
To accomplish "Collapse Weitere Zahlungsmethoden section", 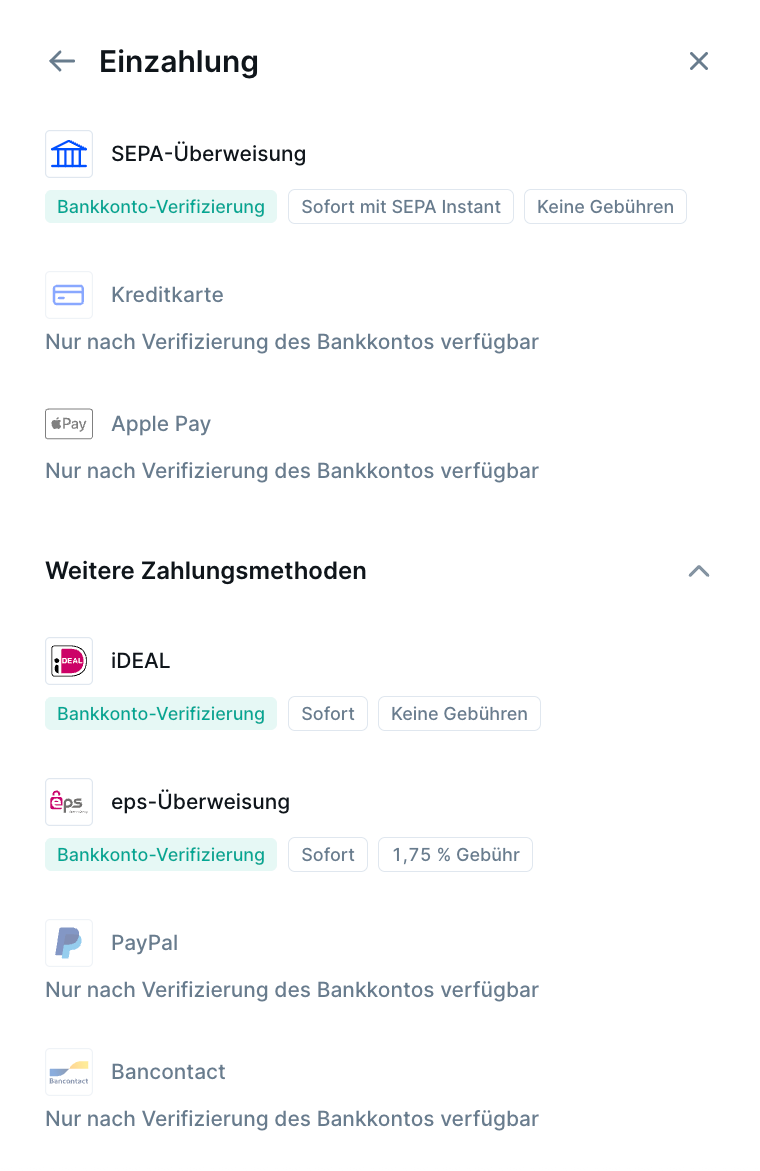I will point(698,571).
